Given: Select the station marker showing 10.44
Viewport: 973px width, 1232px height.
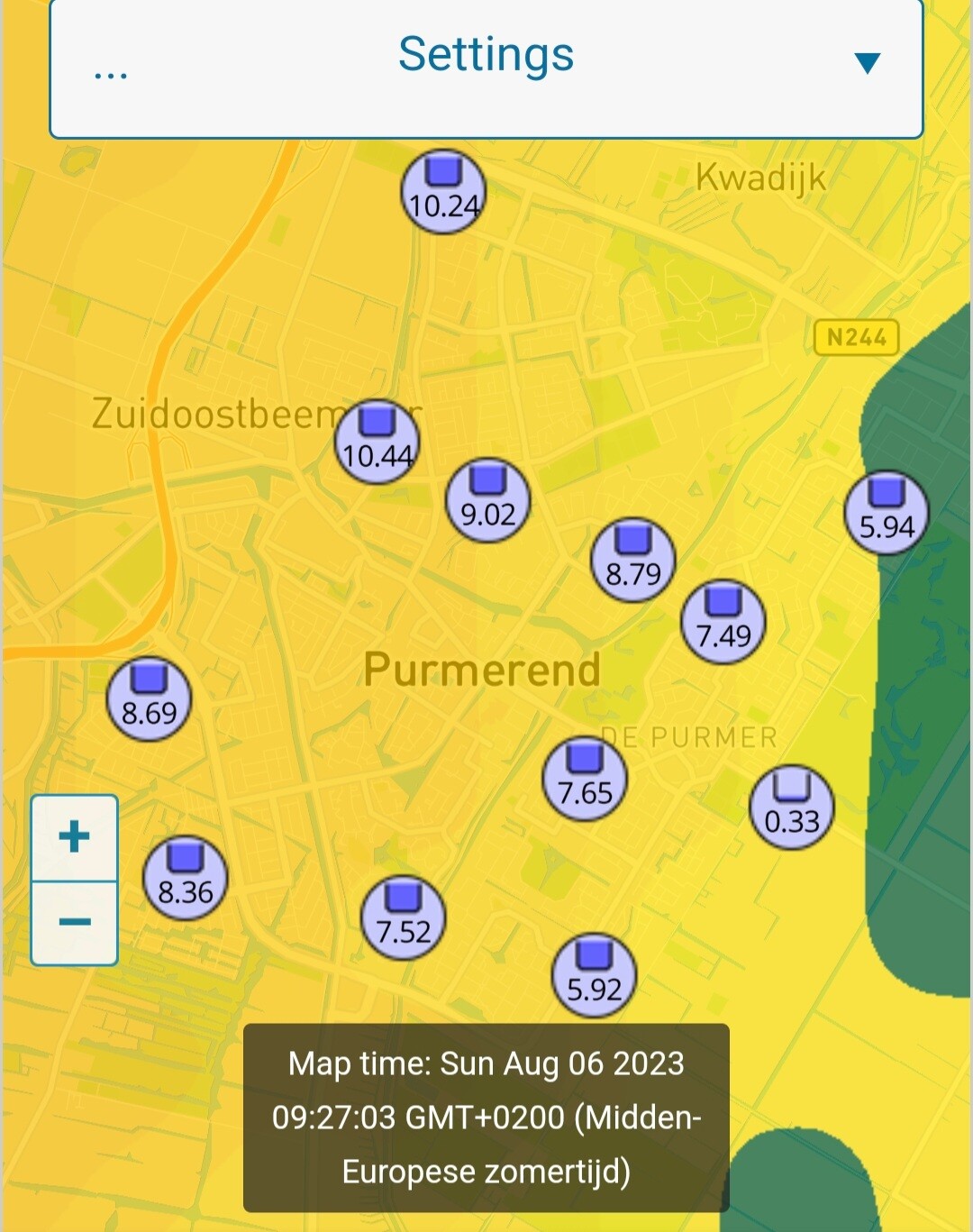Looking at the screenshot, I should 377,443.
